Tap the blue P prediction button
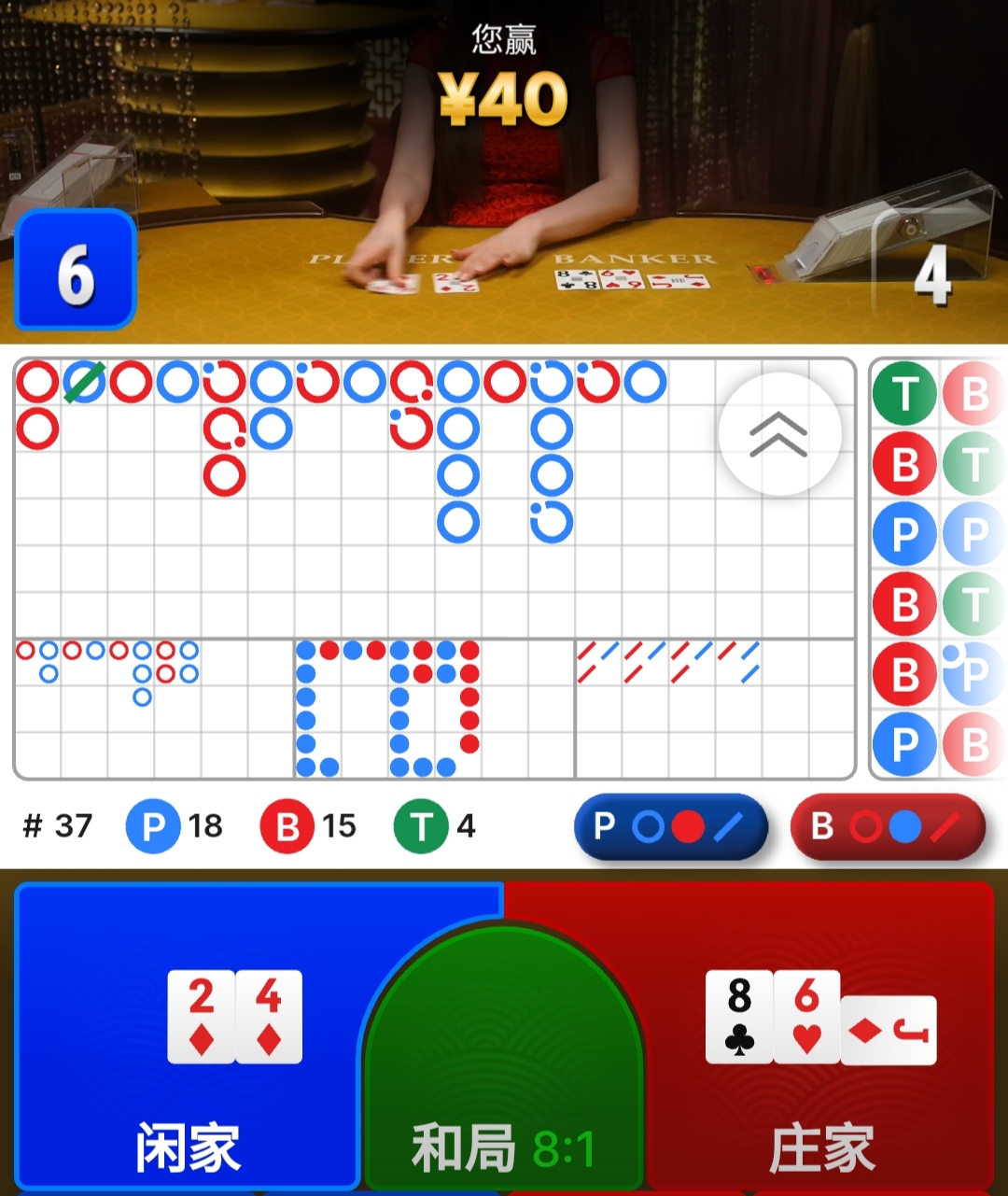Screen dimensions: 1008x1196 670,826
